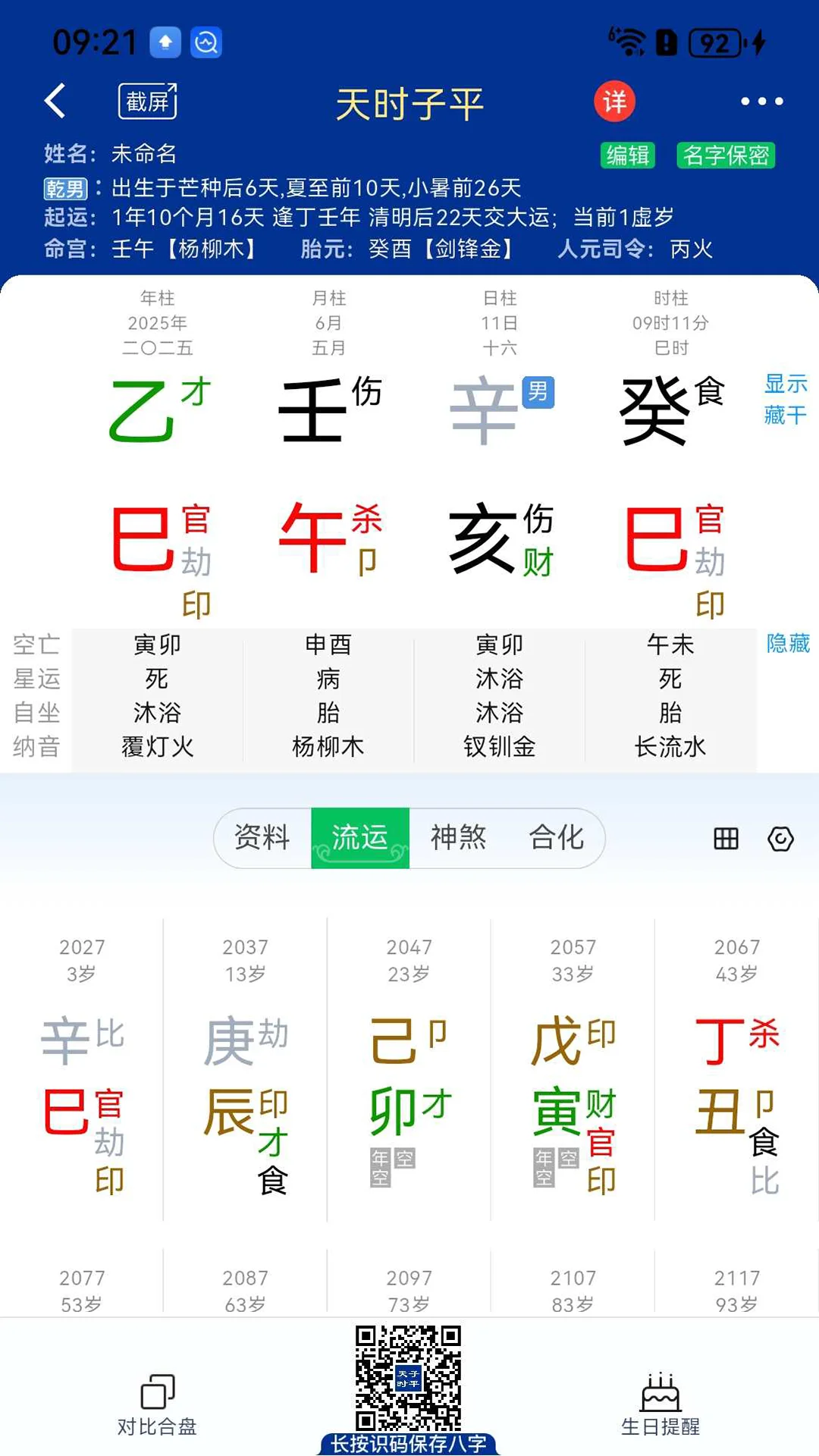Open the 详 details icon
Screen dimensions: 819x1456
[x=615, y=101]
